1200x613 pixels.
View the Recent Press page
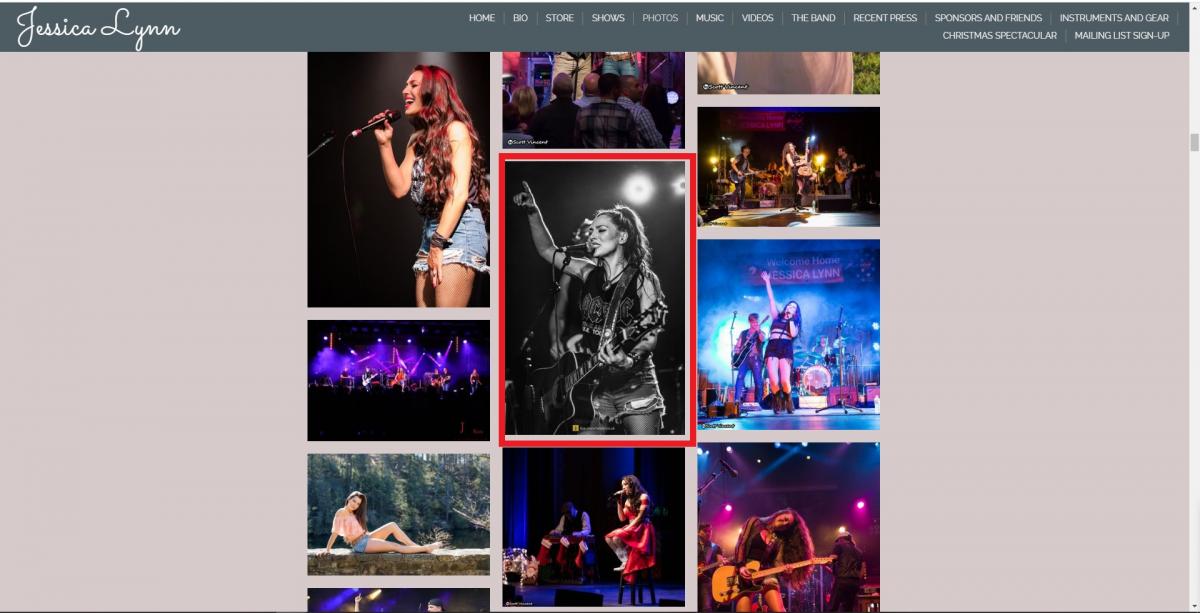pos(885,18)
